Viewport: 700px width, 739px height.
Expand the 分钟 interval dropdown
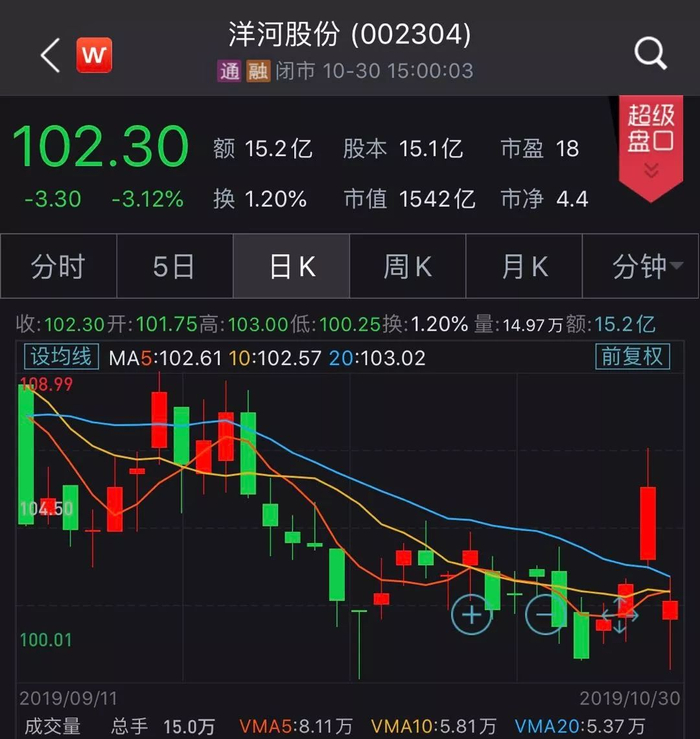[647, 267]
